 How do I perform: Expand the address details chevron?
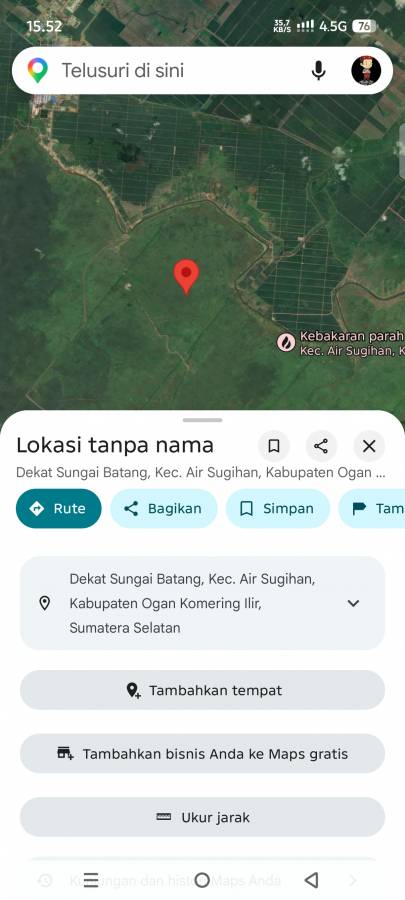[353, 603]
